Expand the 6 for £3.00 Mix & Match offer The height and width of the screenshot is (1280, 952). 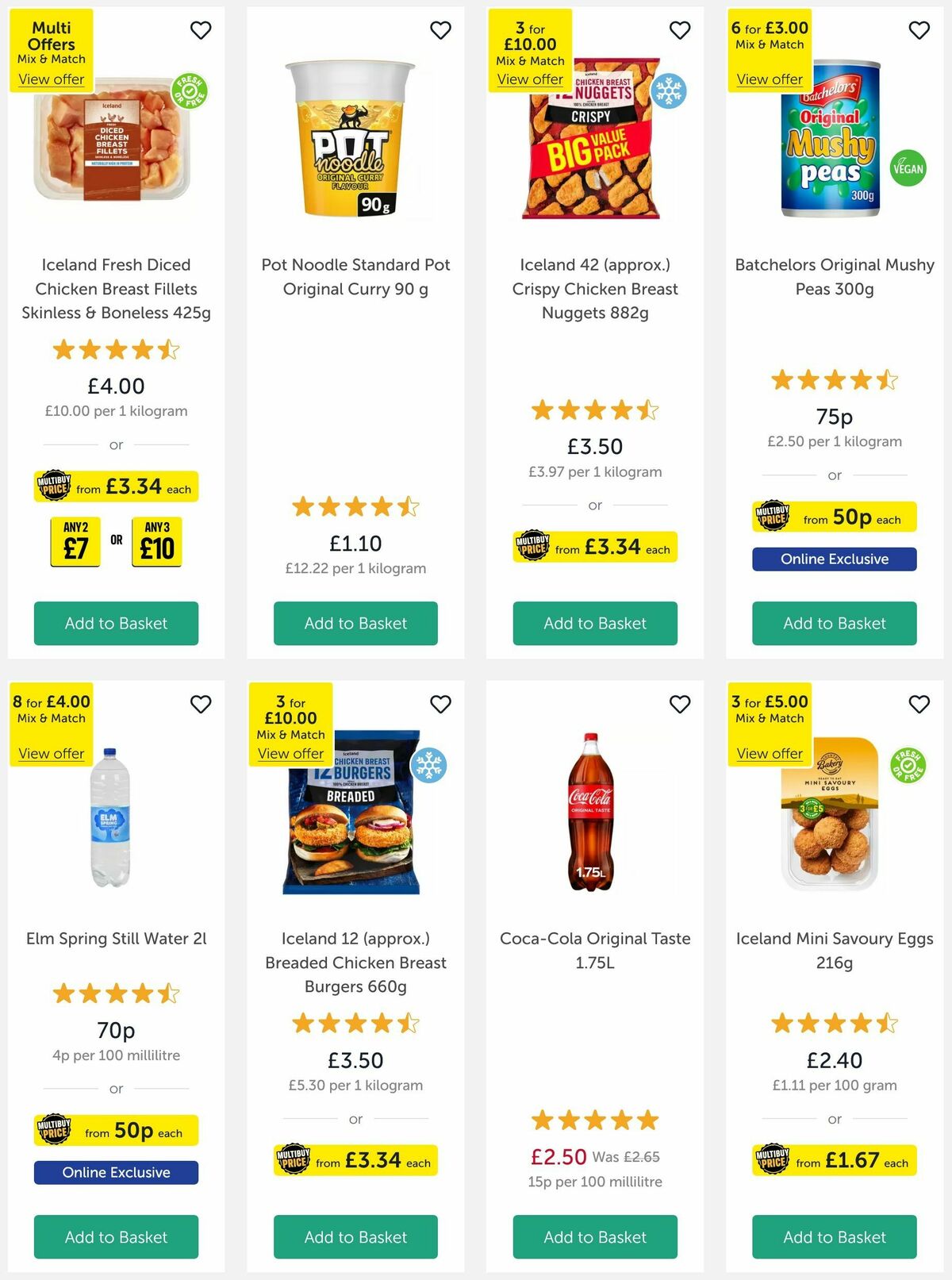click(x=770, y=79)
